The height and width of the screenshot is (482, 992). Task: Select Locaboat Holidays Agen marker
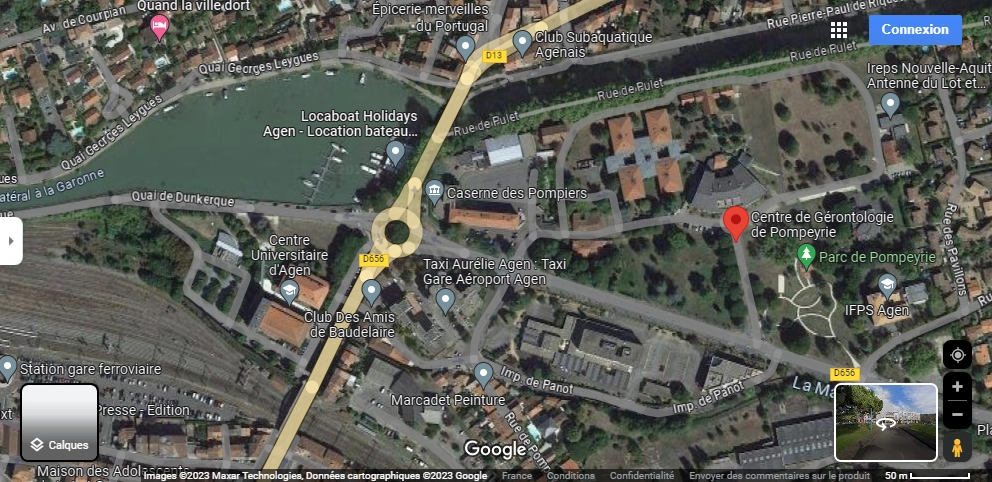point(395,153)
